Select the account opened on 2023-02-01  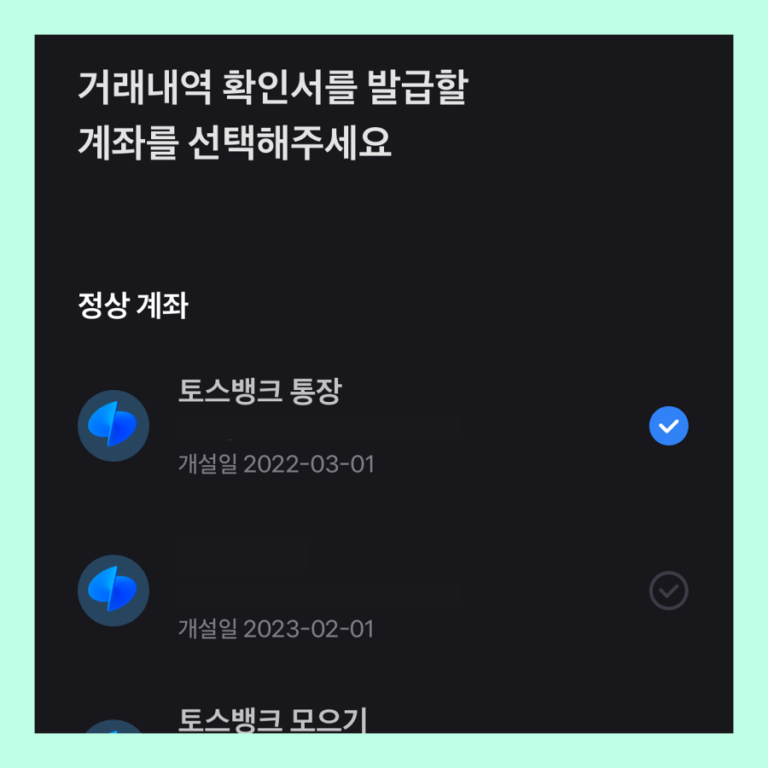click(668, 591)
